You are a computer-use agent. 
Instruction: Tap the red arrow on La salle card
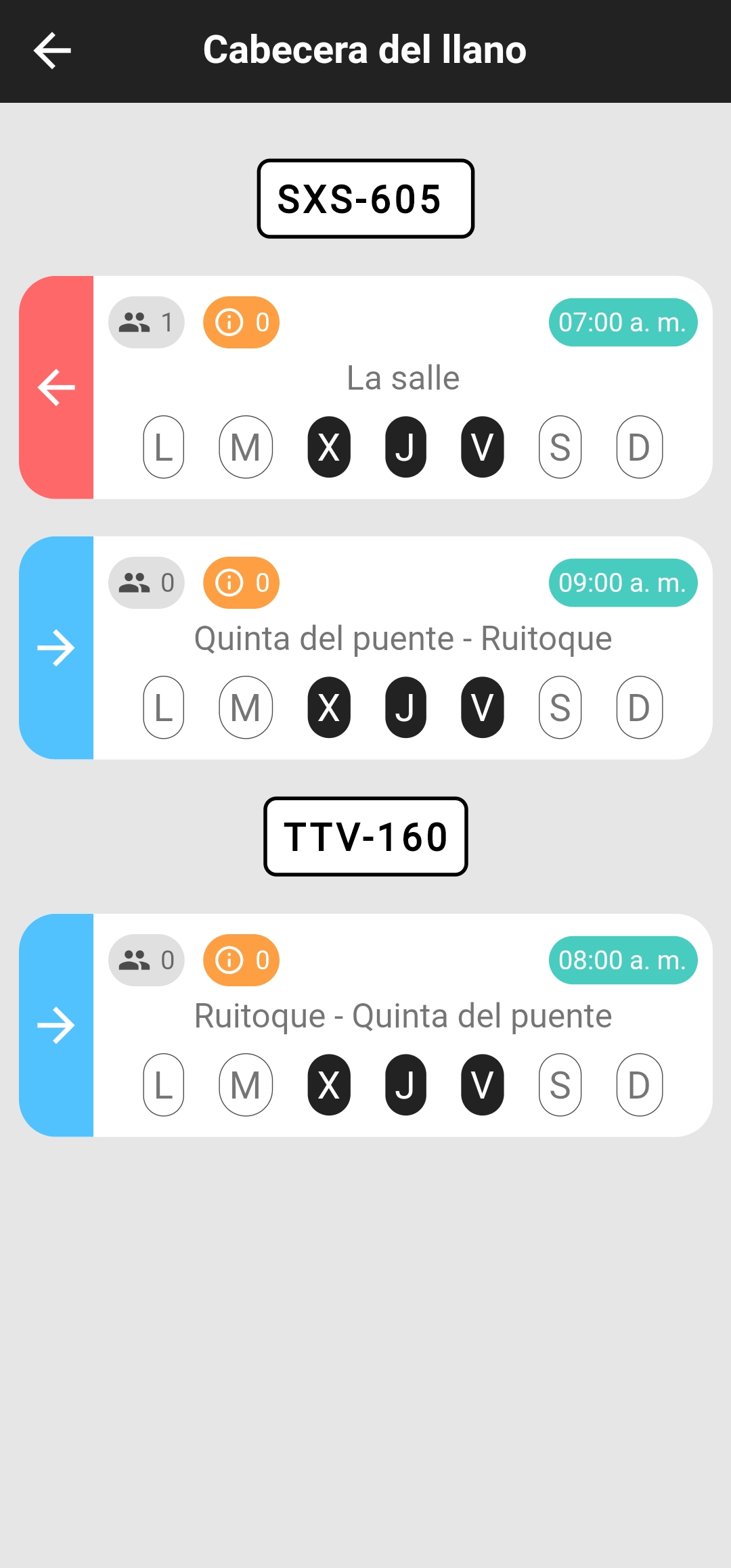pos(56,388)
